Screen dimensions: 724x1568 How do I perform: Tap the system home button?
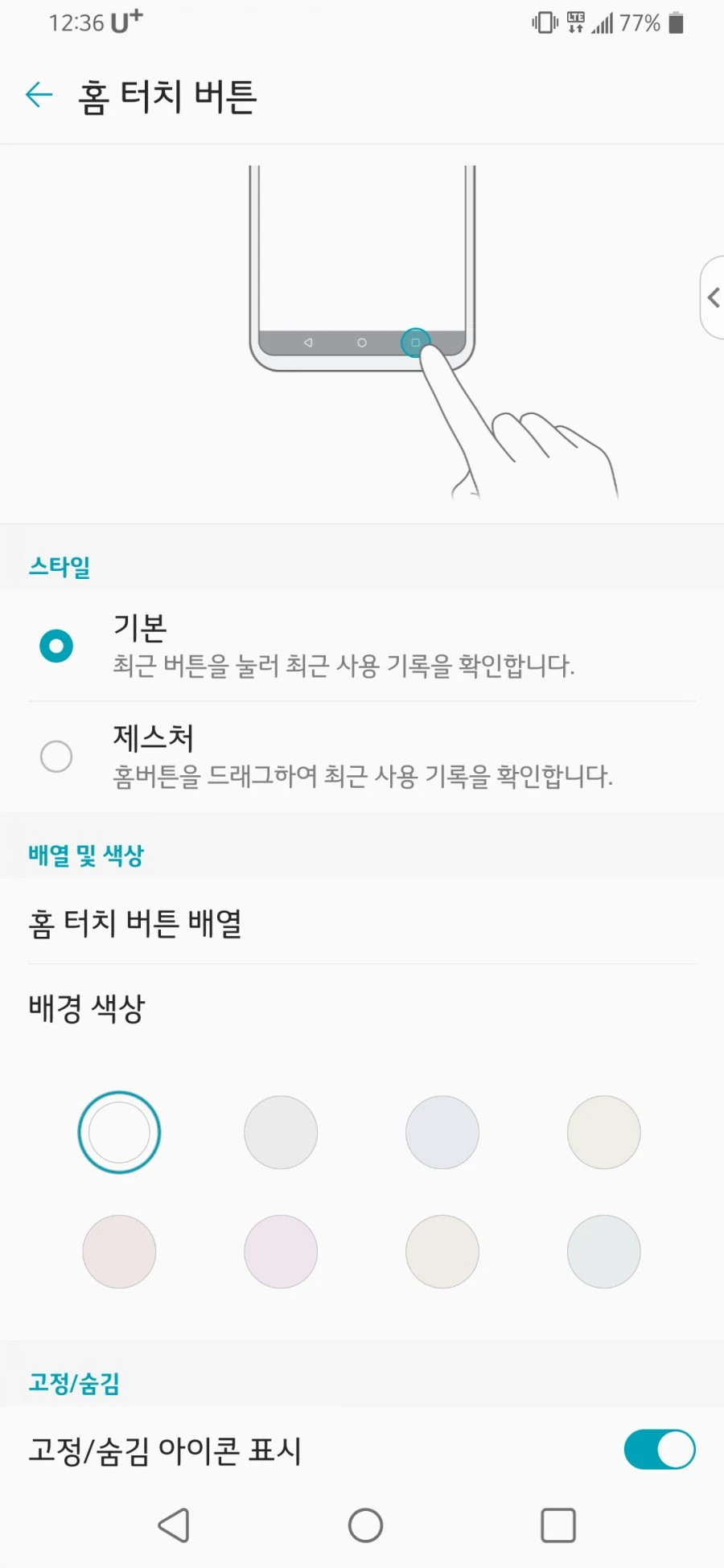pos(365,1525)
